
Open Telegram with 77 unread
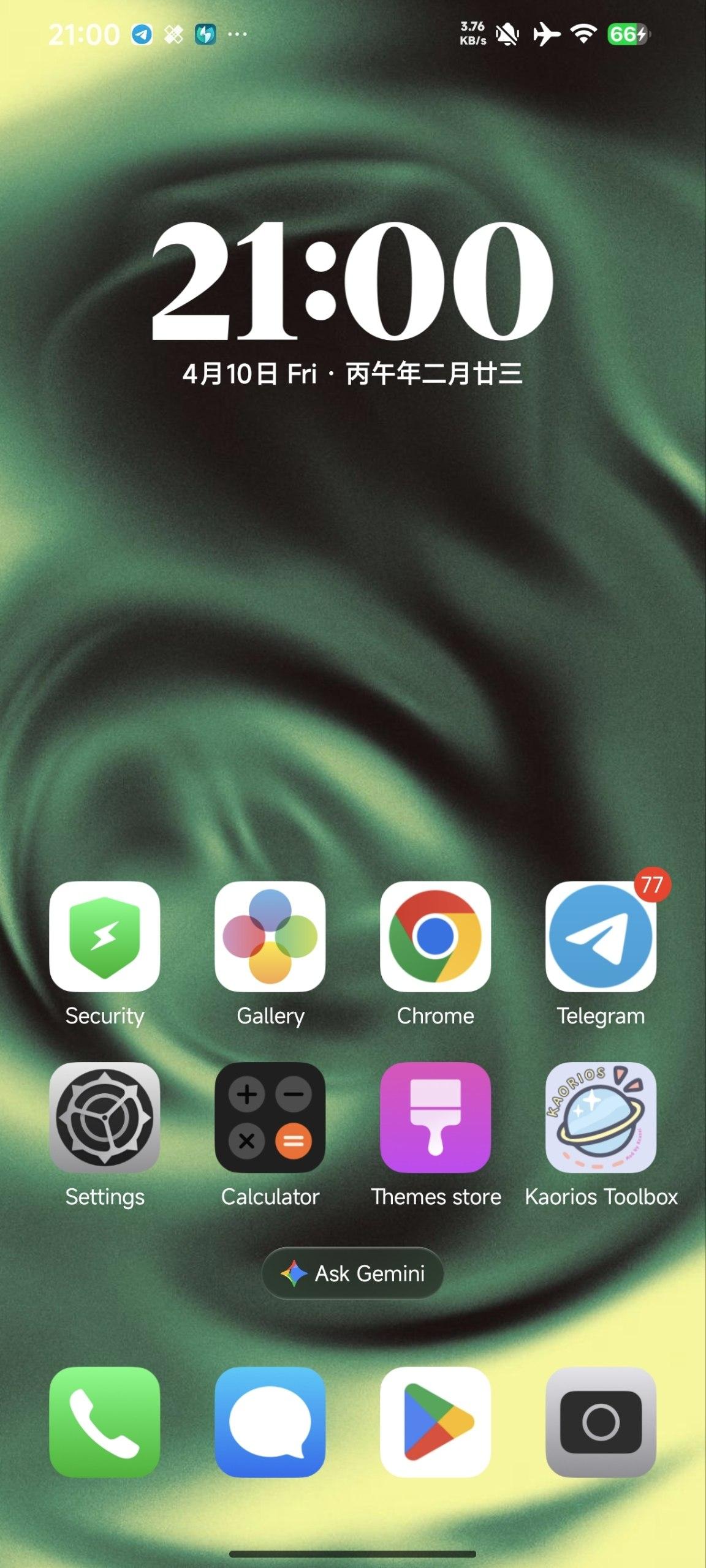tap(601, 936)
